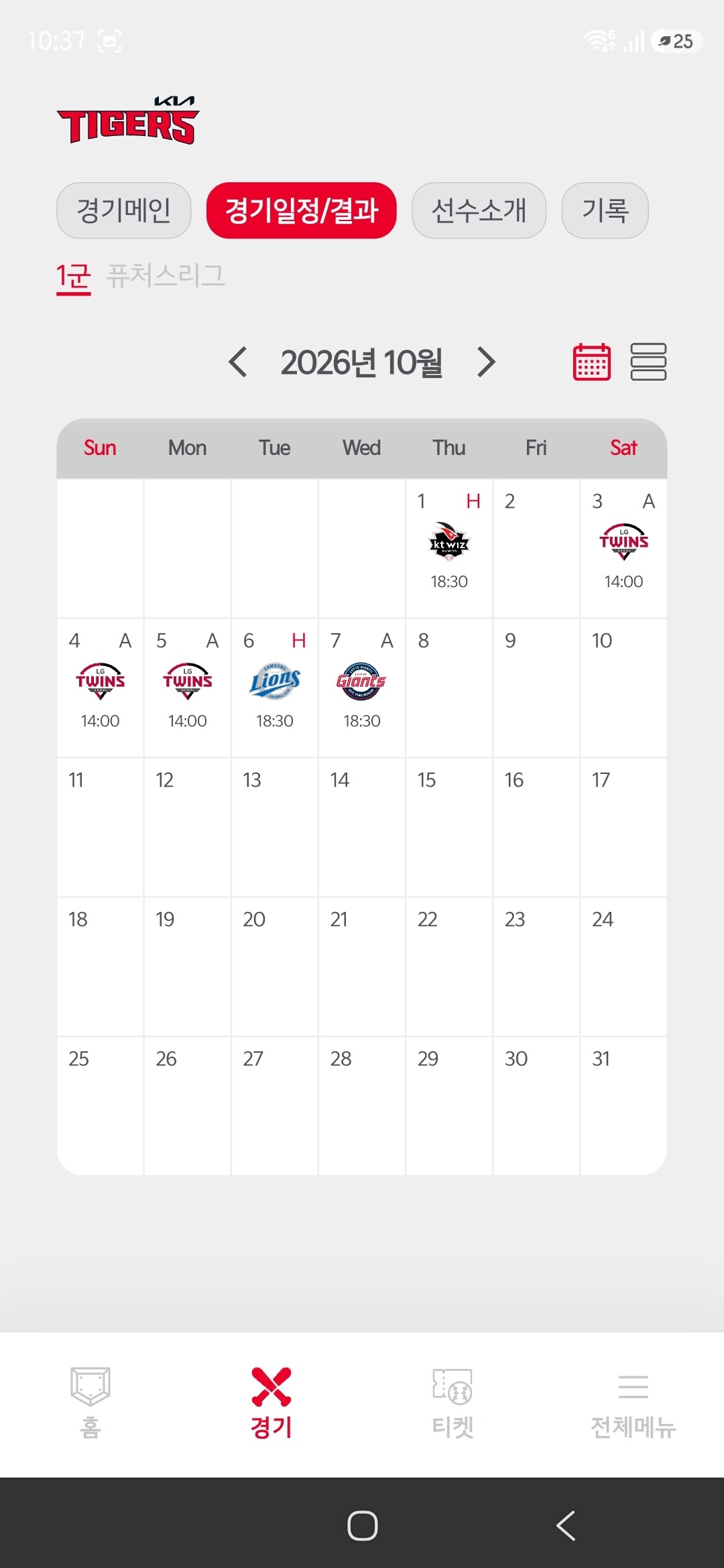Go to the previous month
This screenshot has width=724, height=1568.
238,362
